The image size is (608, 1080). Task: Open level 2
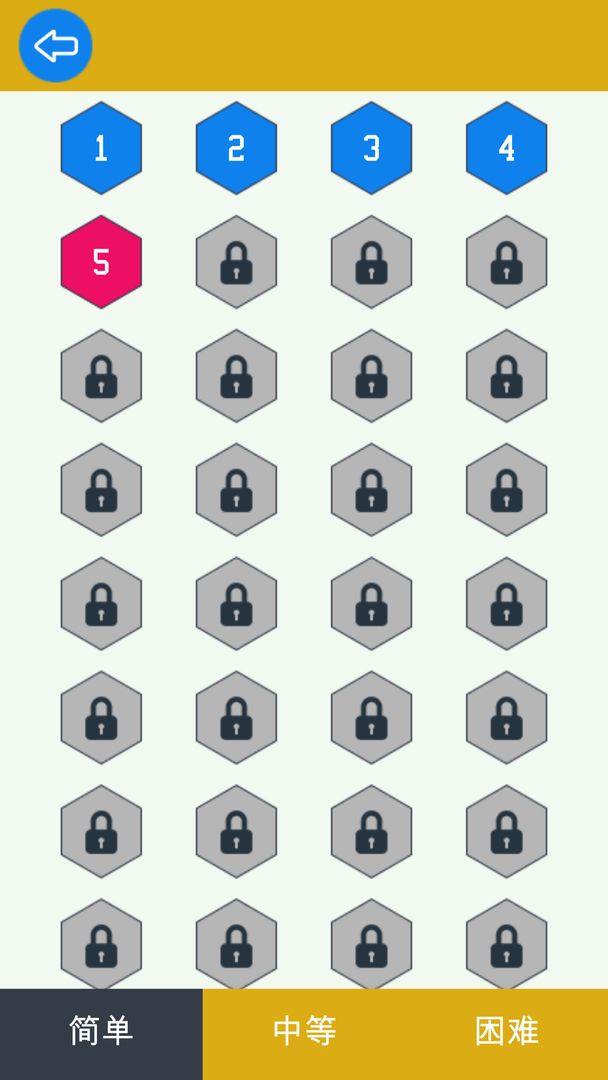coord(236,148)
